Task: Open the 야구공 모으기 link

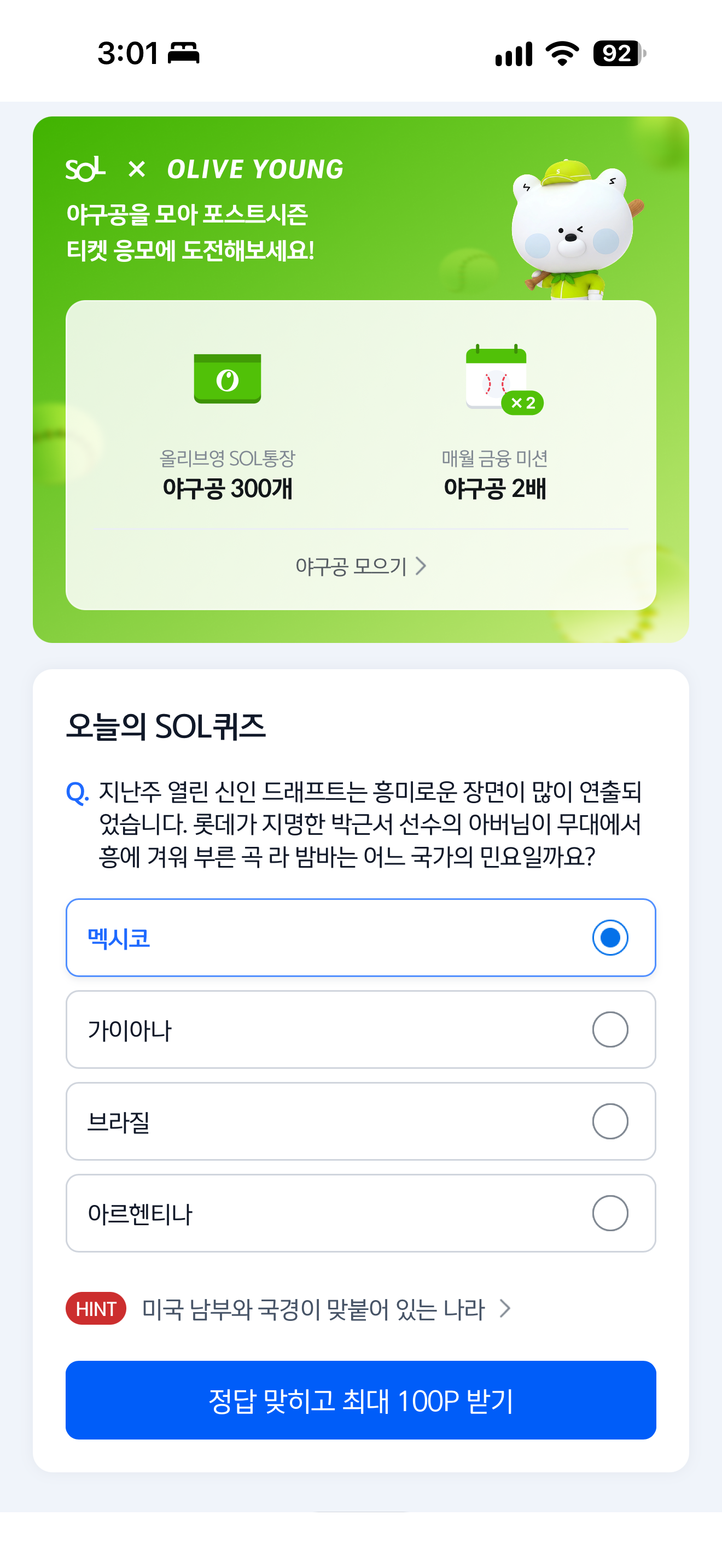Action: pyautogui.click(x=360, y=567)
